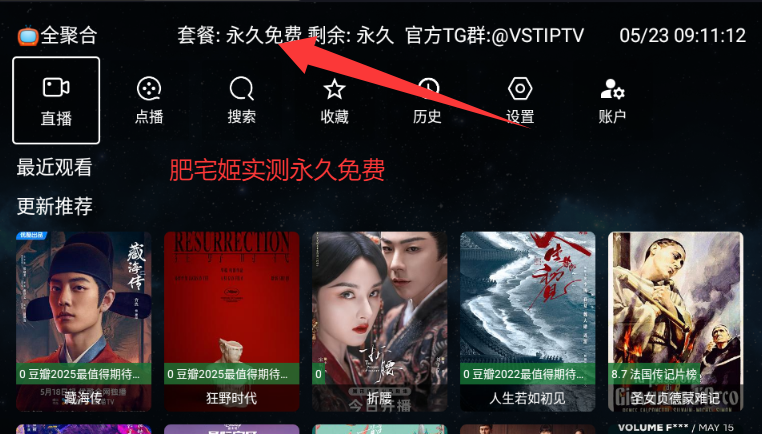
Task: Open the 圣女贞德蒙难记 film card
Action: 675,320
